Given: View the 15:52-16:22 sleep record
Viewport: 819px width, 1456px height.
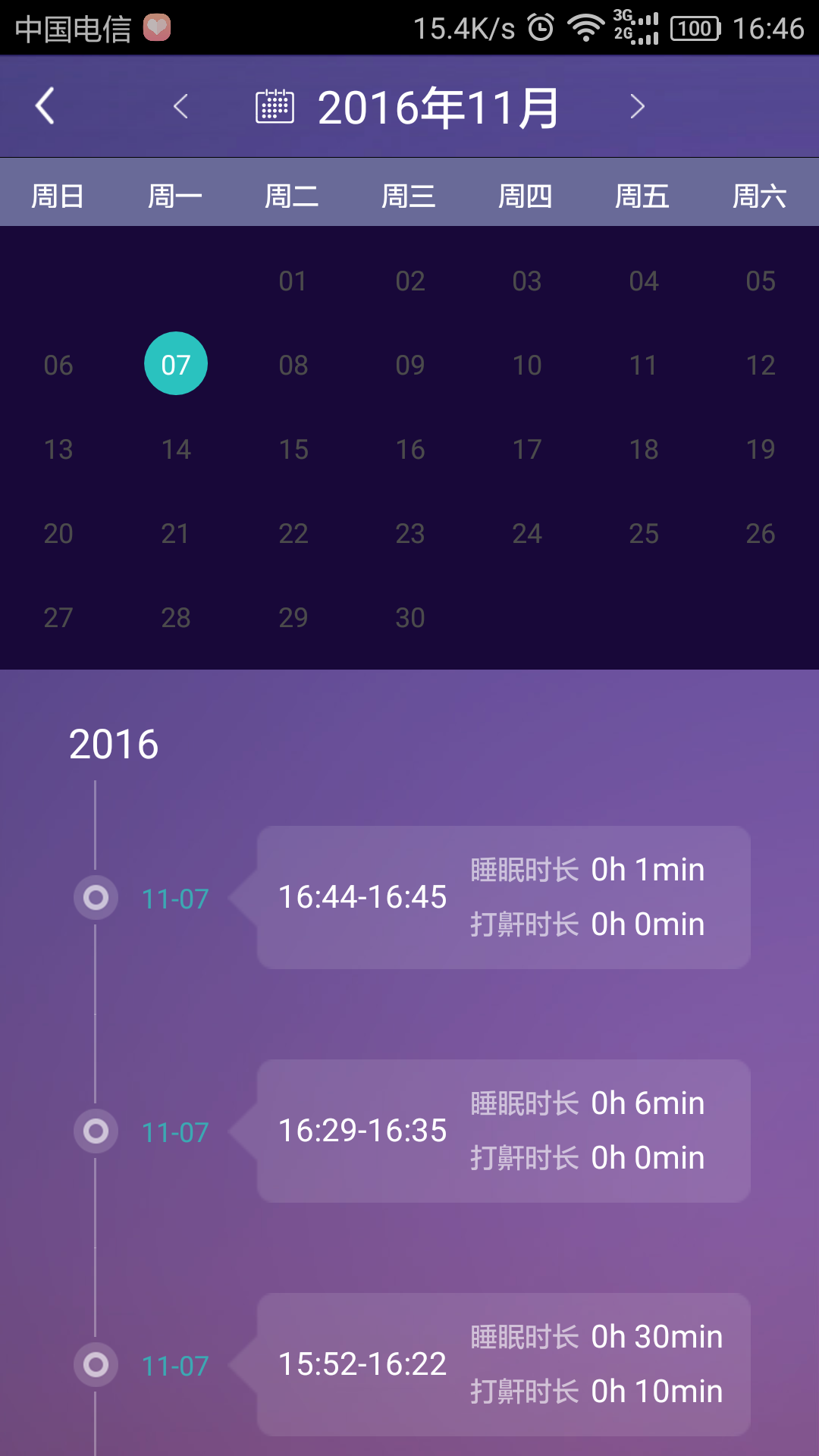Looking at the screenshot, I should click(x=504, y=1364).
